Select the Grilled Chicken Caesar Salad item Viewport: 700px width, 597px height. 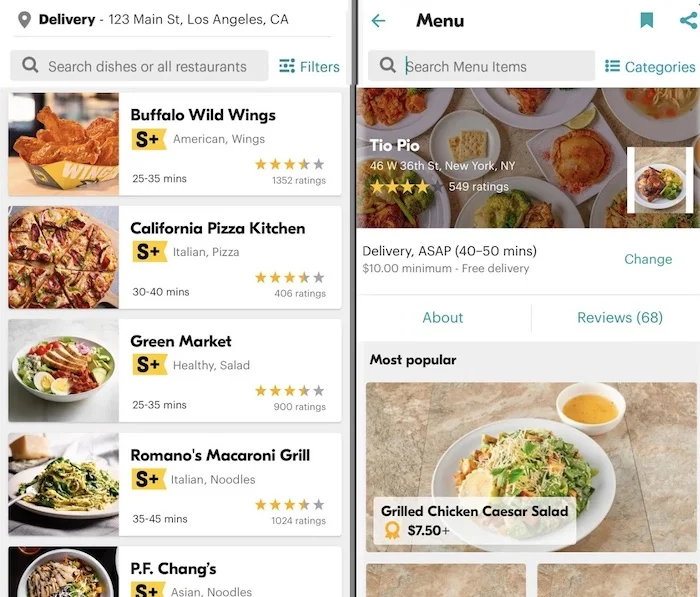coord(531,465)
